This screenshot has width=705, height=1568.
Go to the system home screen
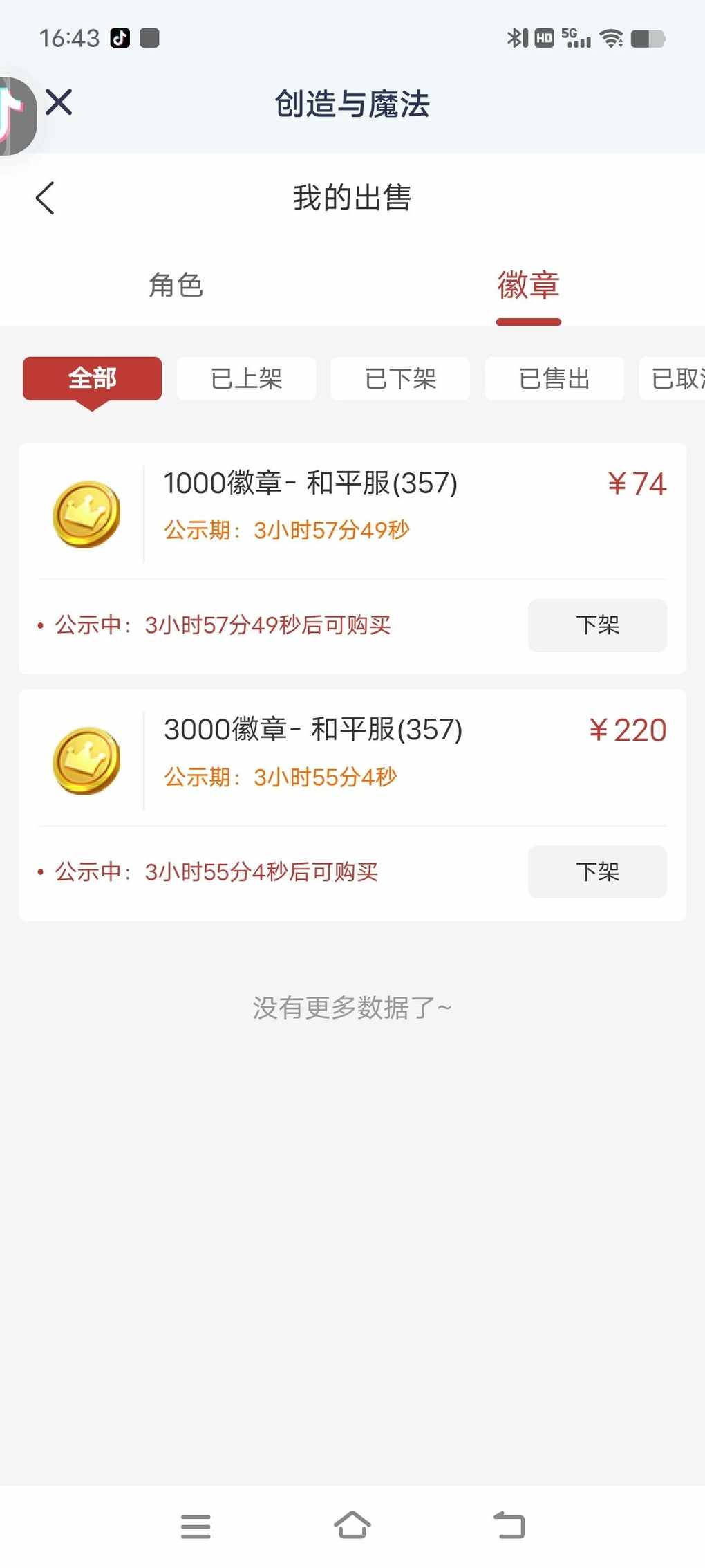[352, 1525]
